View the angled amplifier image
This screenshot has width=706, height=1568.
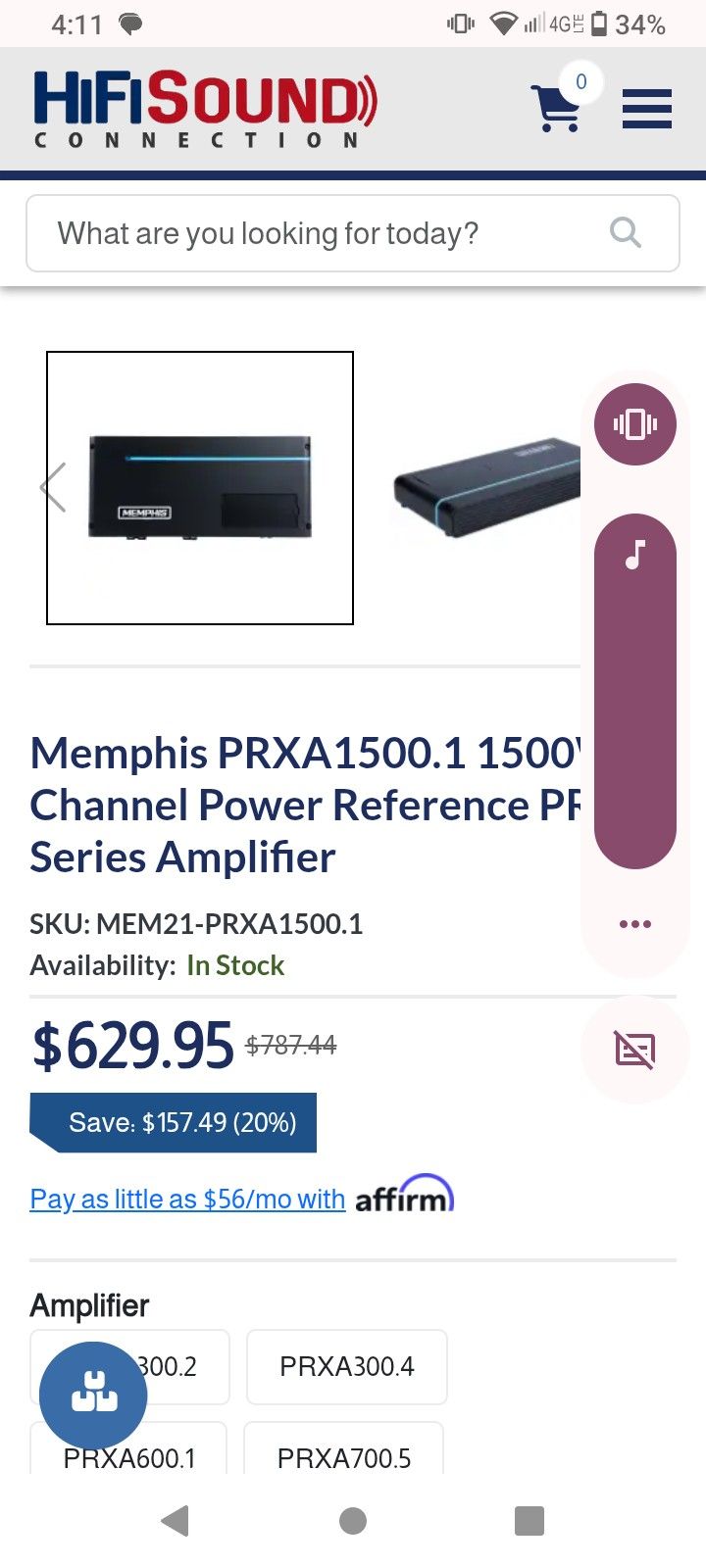pyautogui.click(x=487, y=487)
